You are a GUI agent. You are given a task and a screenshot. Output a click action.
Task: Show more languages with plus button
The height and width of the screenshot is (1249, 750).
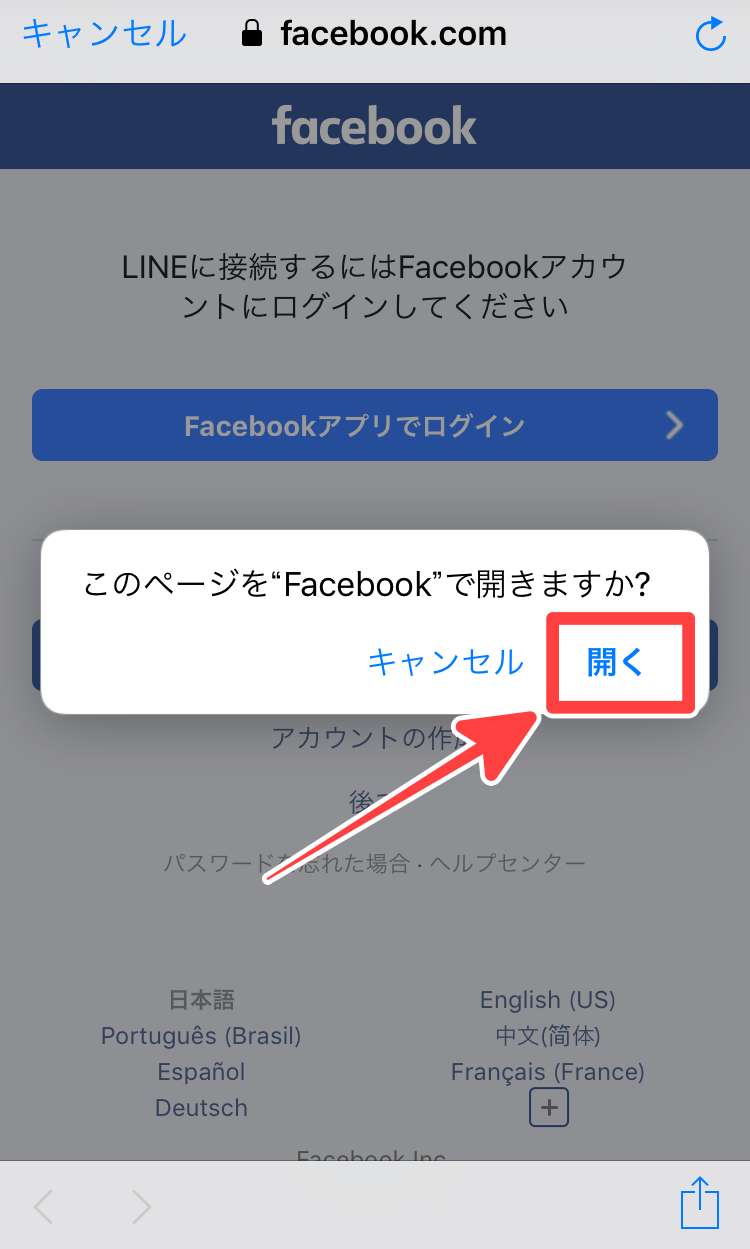point(548,1108)
